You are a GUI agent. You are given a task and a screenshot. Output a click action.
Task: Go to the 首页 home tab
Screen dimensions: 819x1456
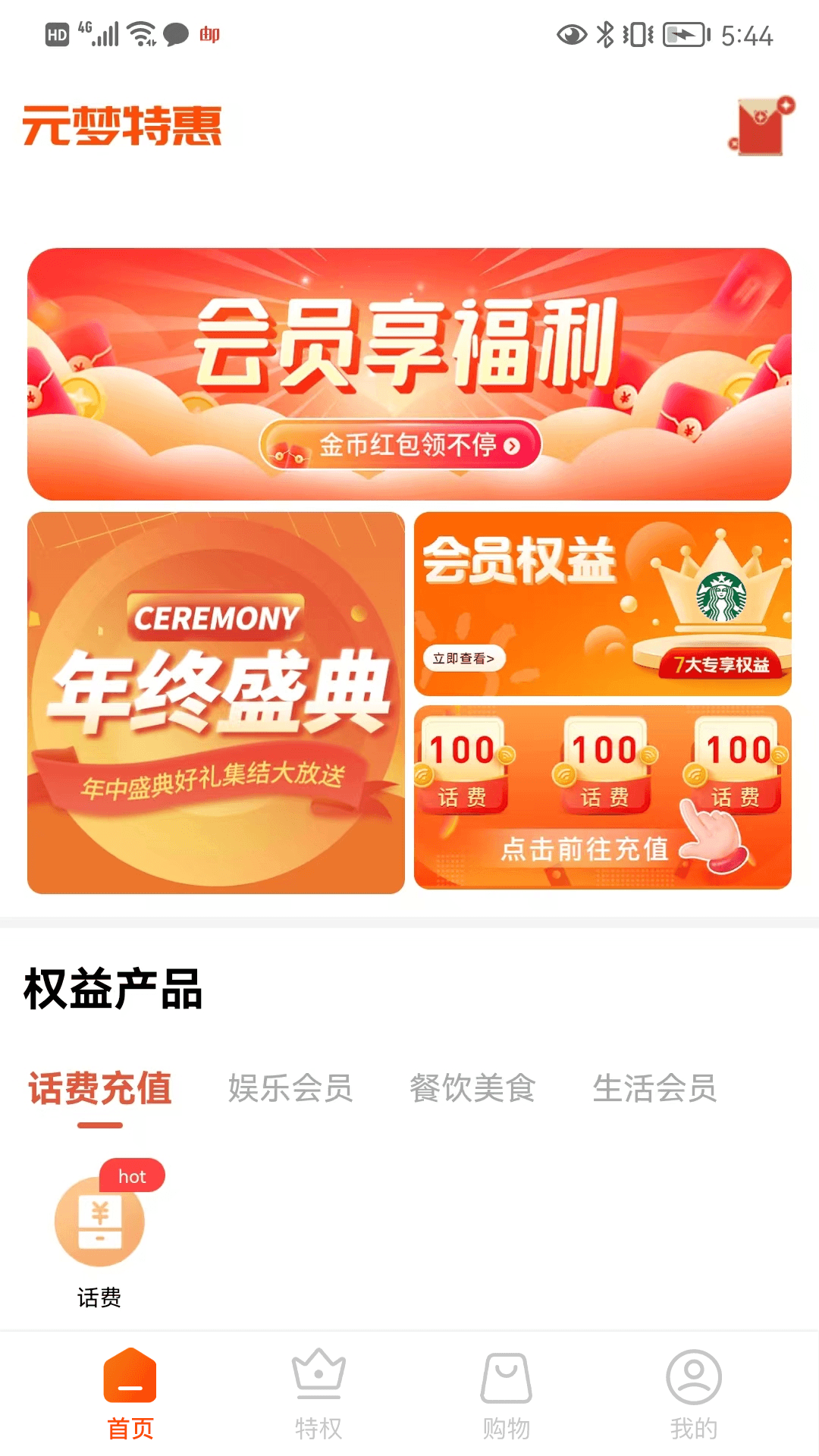tap(130, 1394)
